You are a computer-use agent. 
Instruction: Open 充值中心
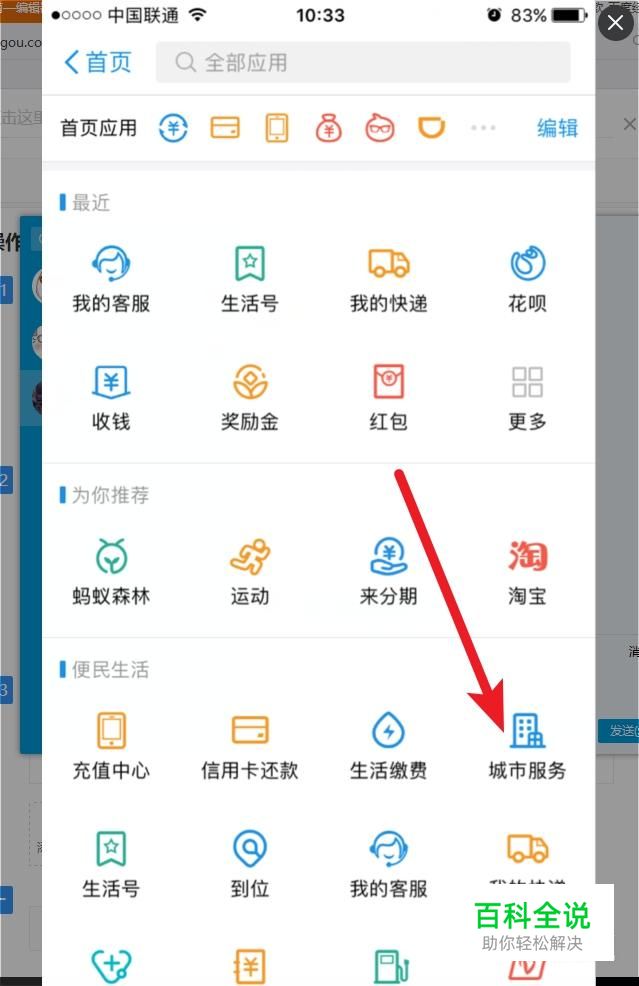(x=111, y=746)
